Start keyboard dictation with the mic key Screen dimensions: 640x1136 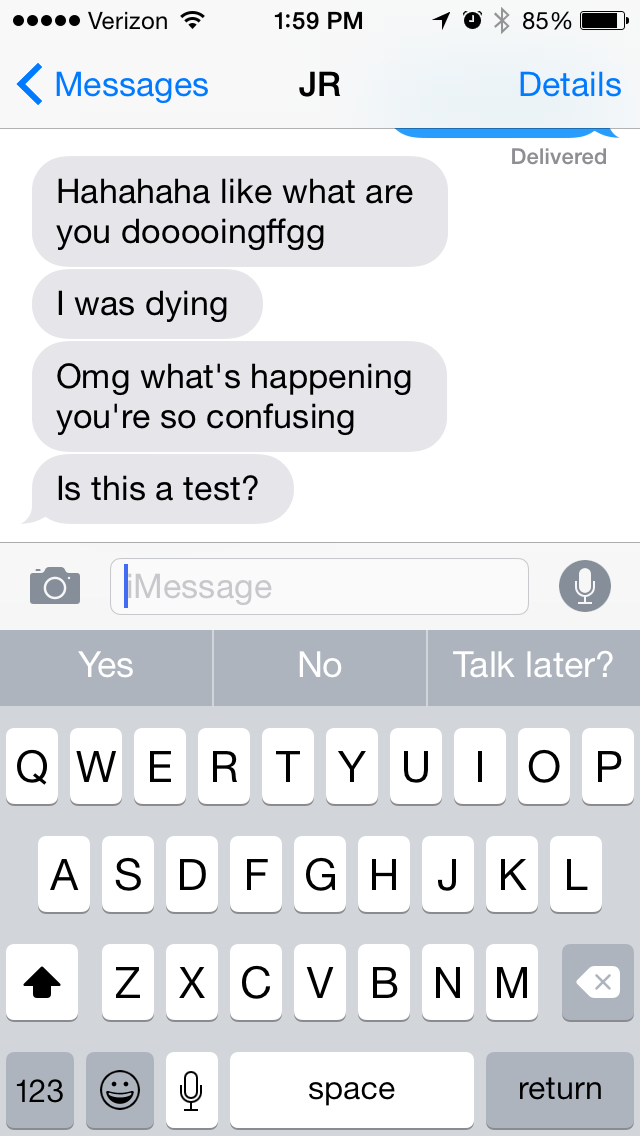pyautogui.click(x=192, y=1090)
